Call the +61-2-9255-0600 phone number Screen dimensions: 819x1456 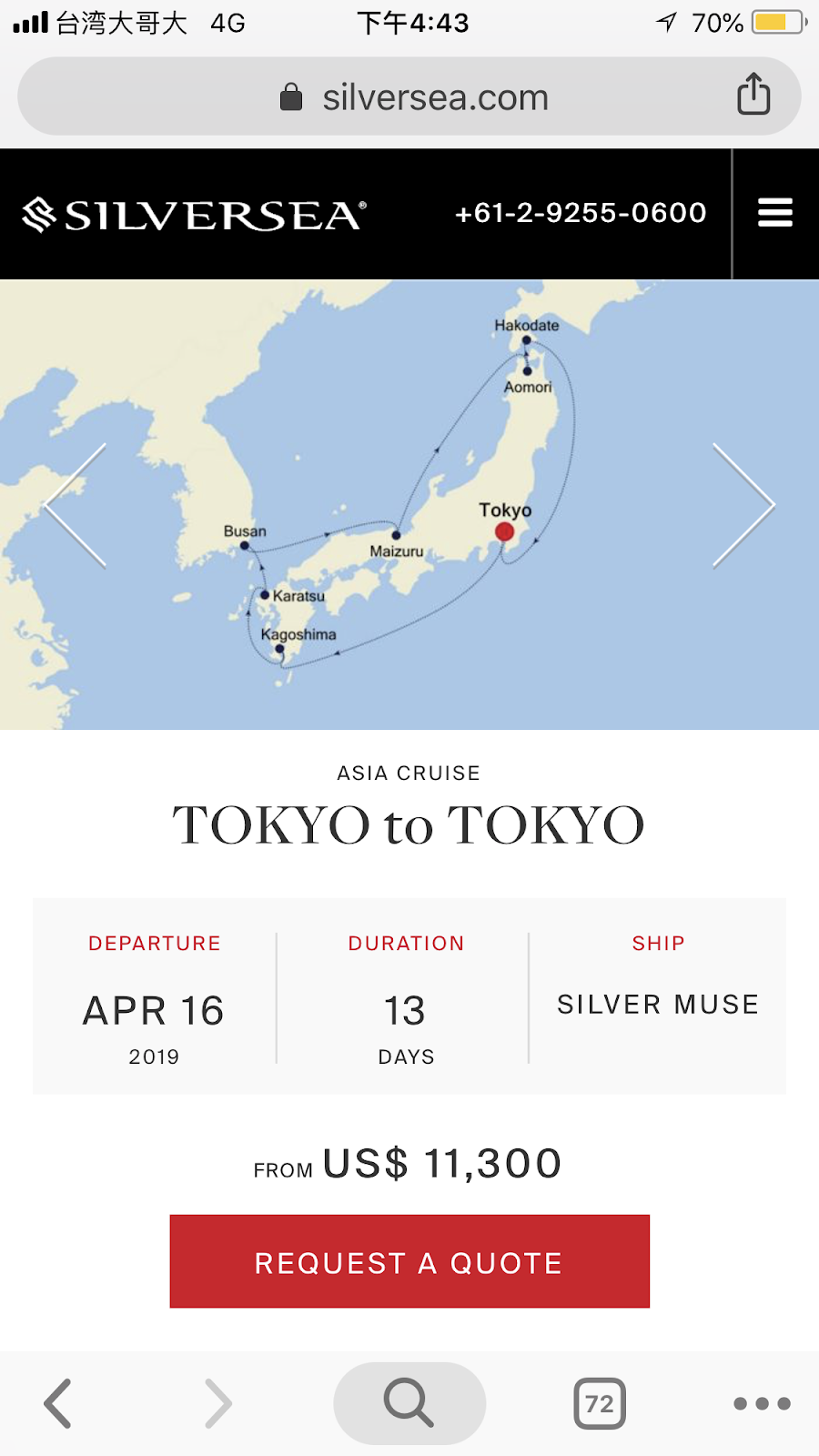pos(581,213)
